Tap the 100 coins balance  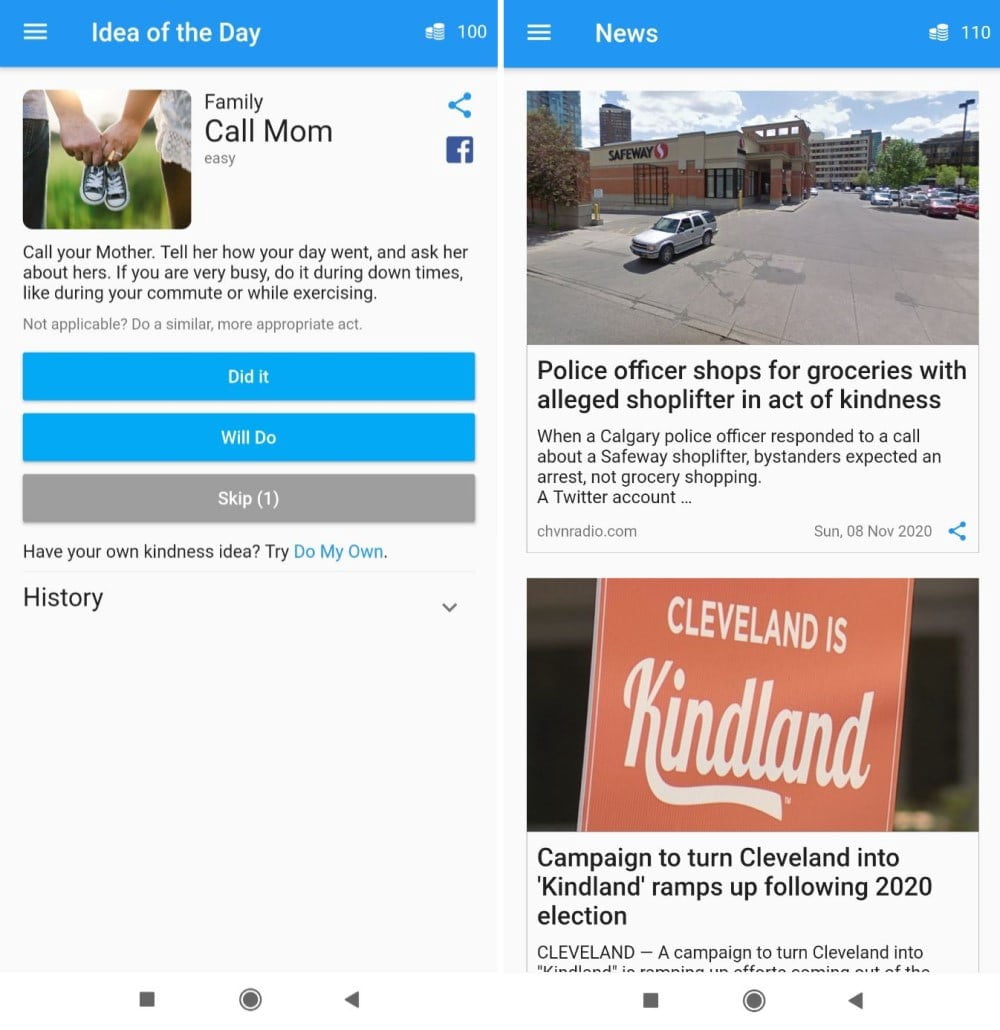(457, 32)
